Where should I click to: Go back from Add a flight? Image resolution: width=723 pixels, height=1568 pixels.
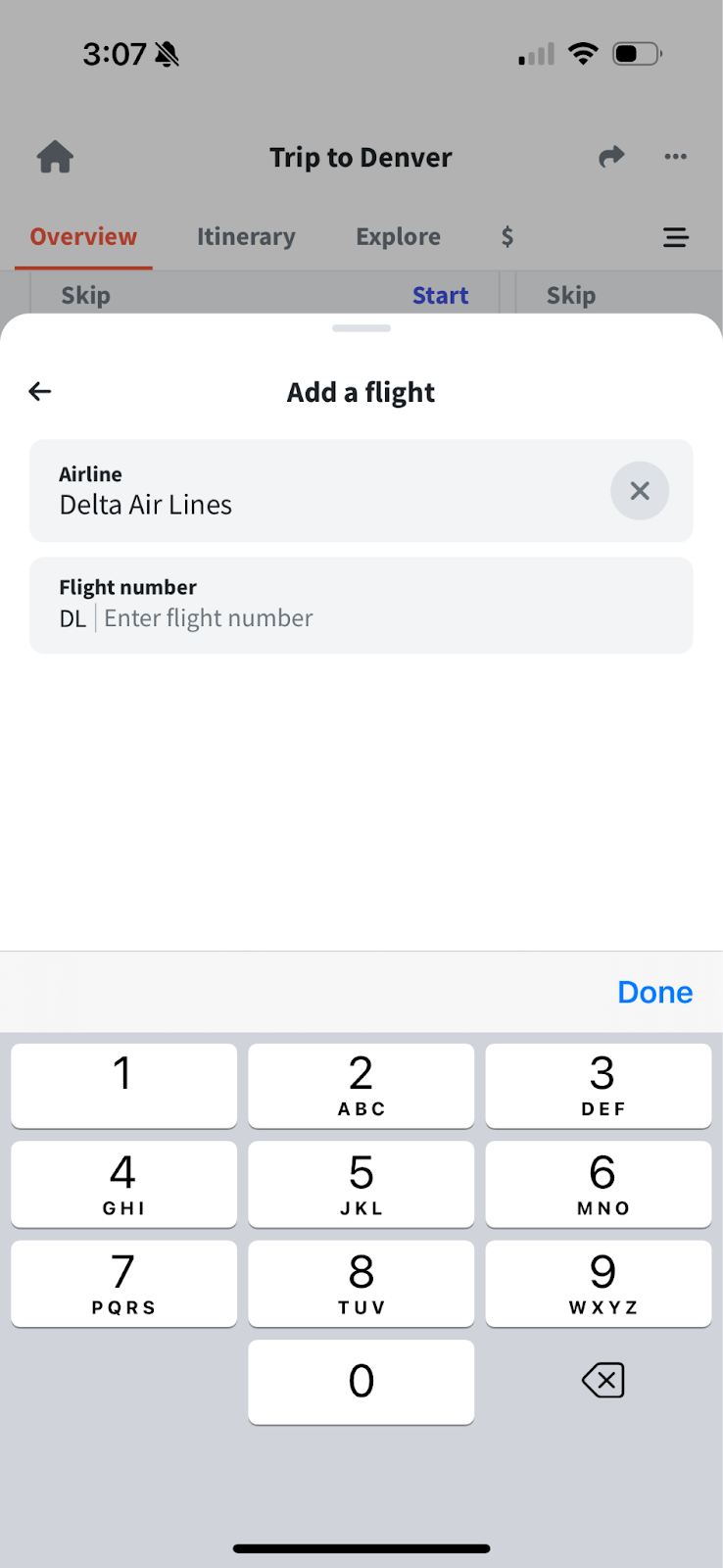pos(40,392)
